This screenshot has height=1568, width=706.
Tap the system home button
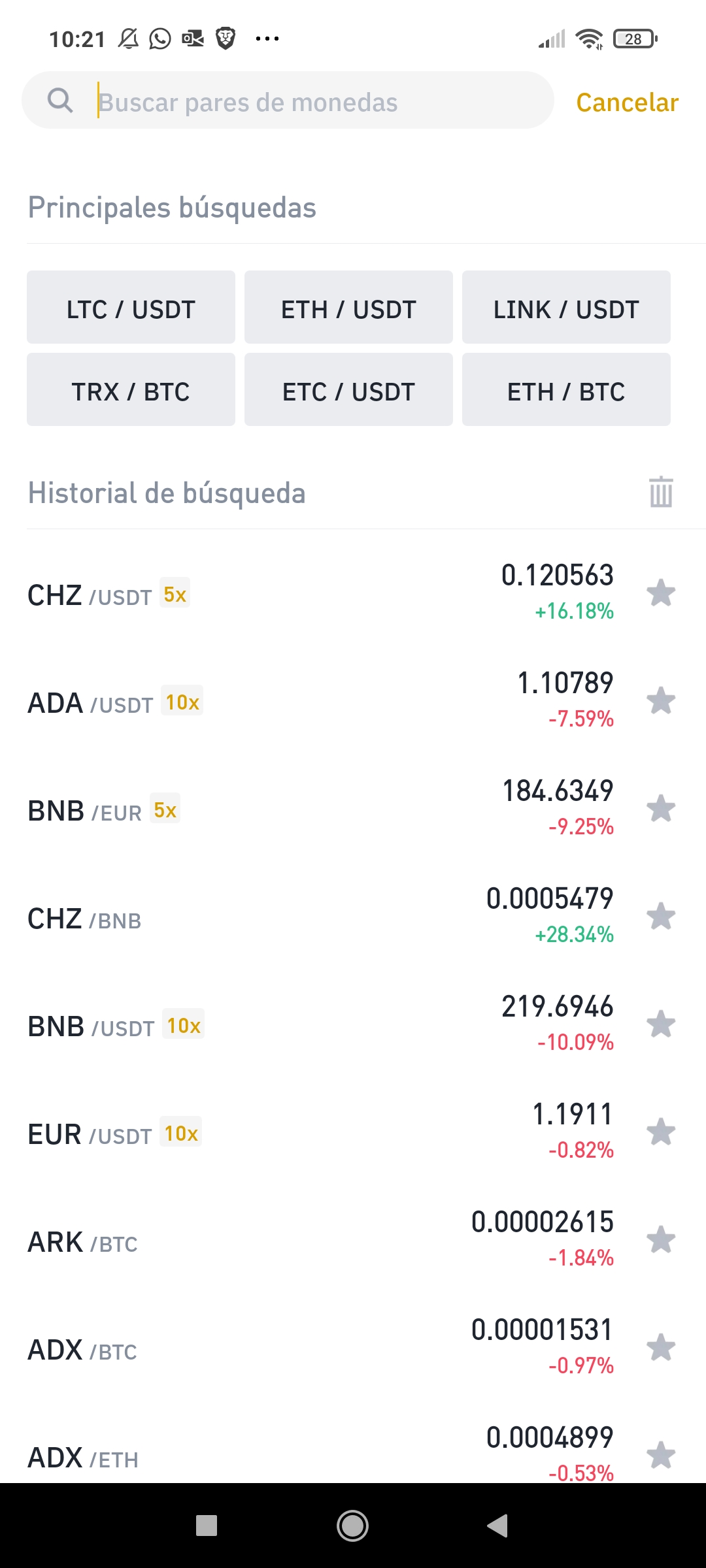point(352,1526)
